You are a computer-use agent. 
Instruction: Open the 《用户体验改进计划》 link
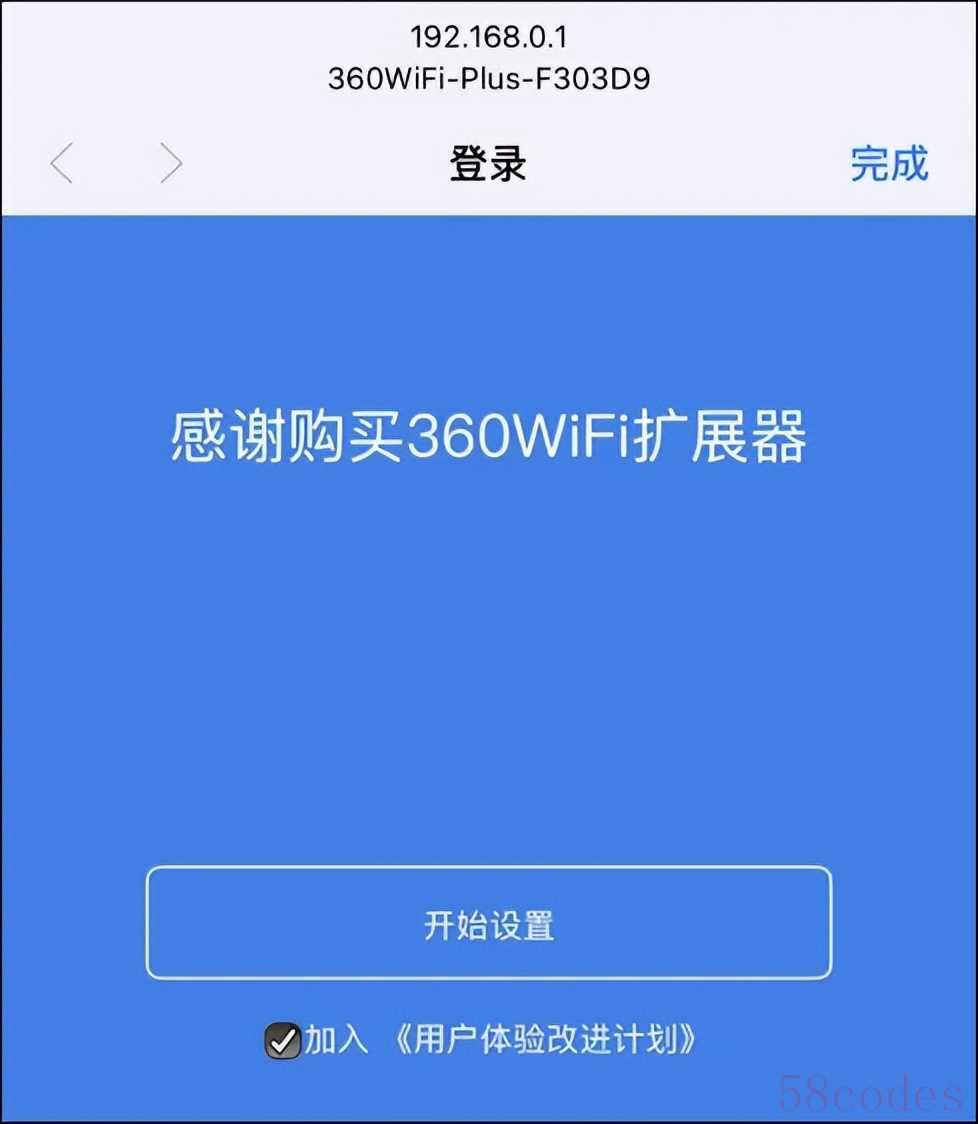point(541,1040)
